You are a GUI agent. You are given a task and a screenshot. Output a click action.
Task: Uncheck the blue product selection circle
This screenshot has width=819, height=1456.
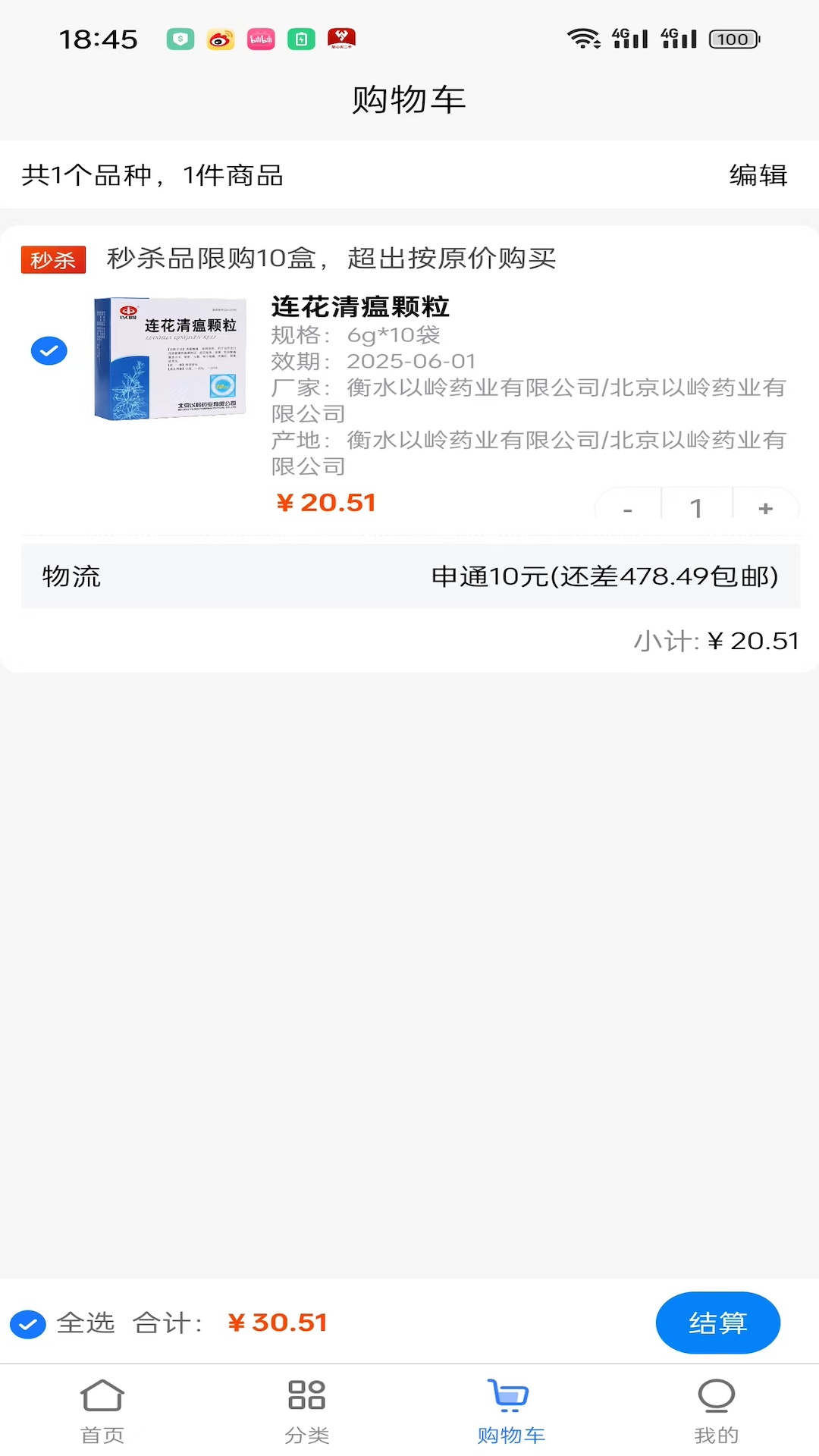49,350
